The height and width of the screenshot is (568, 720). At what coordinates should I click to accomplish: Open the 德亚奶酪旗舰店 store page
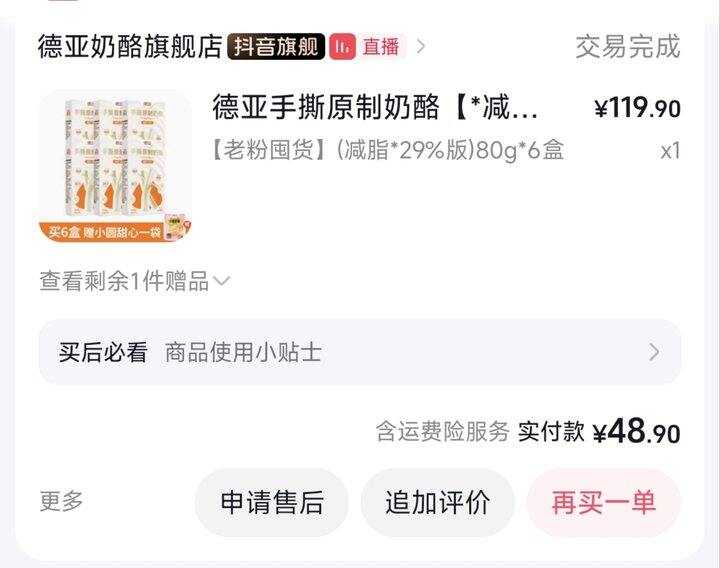point(130,46)
